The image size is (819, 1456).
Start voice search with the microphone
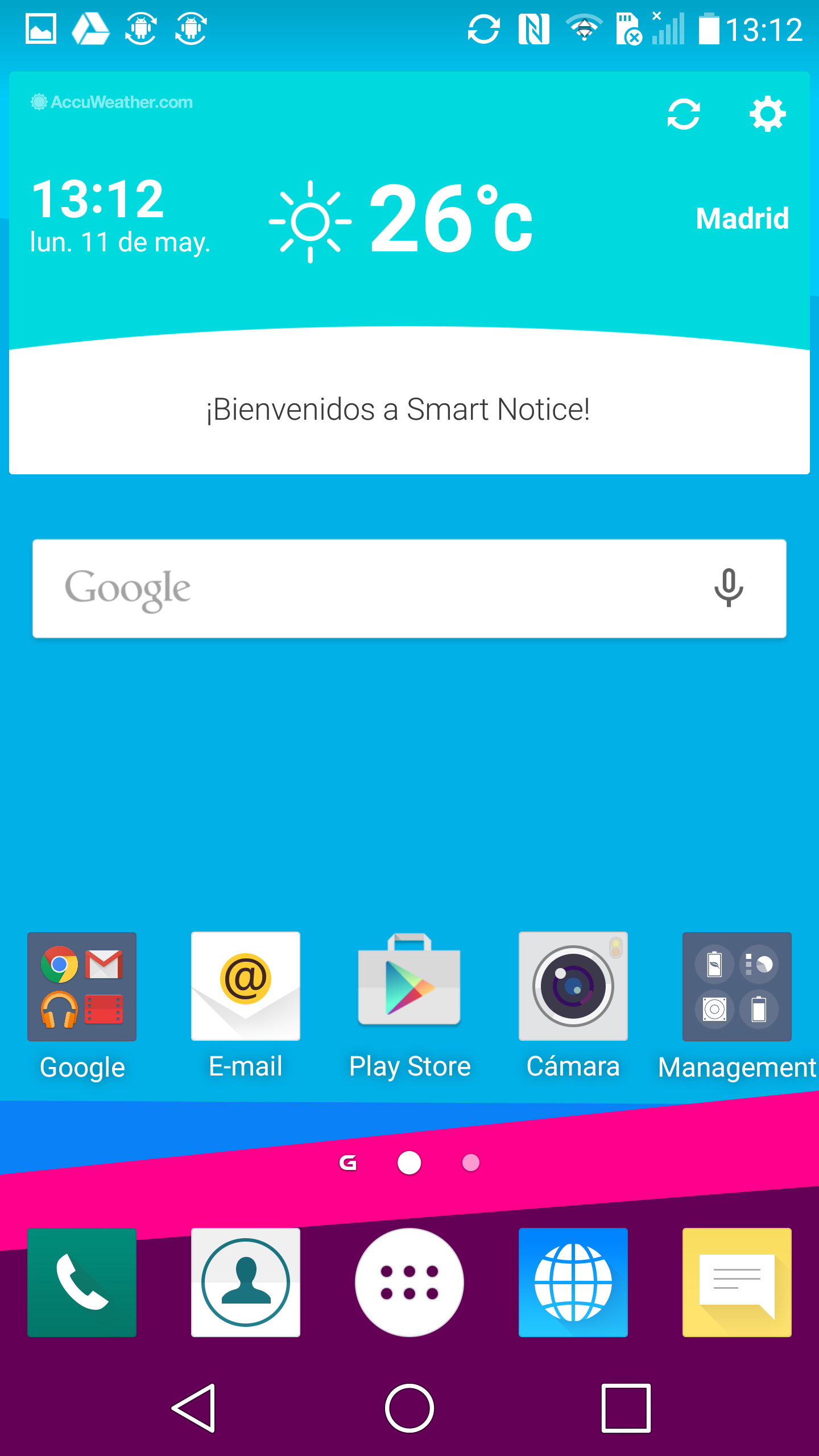[729, 588]
